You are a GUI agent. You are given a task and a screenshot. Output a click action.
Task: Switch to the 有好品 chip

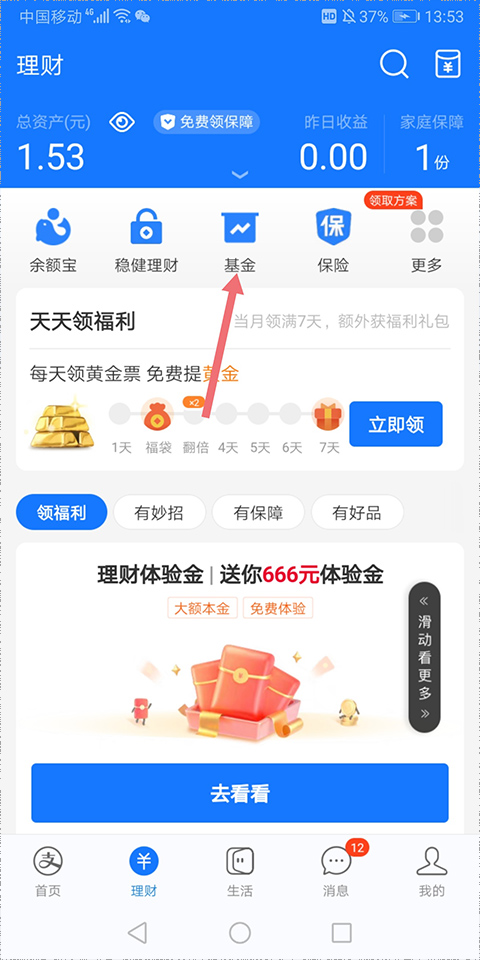pos(357,512)
